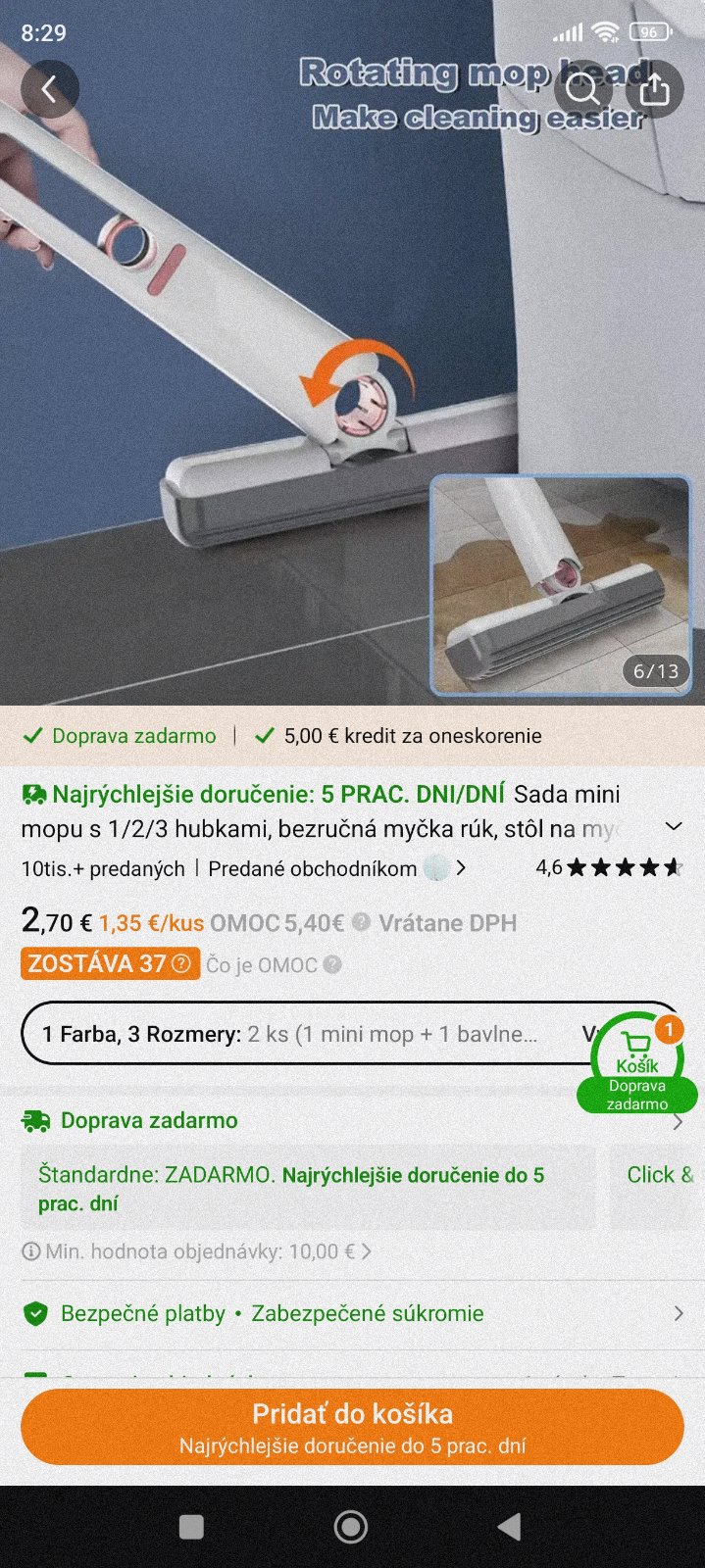Tap Pridať do košíka button
705x1568 pixels.
tap(351, 1426)
